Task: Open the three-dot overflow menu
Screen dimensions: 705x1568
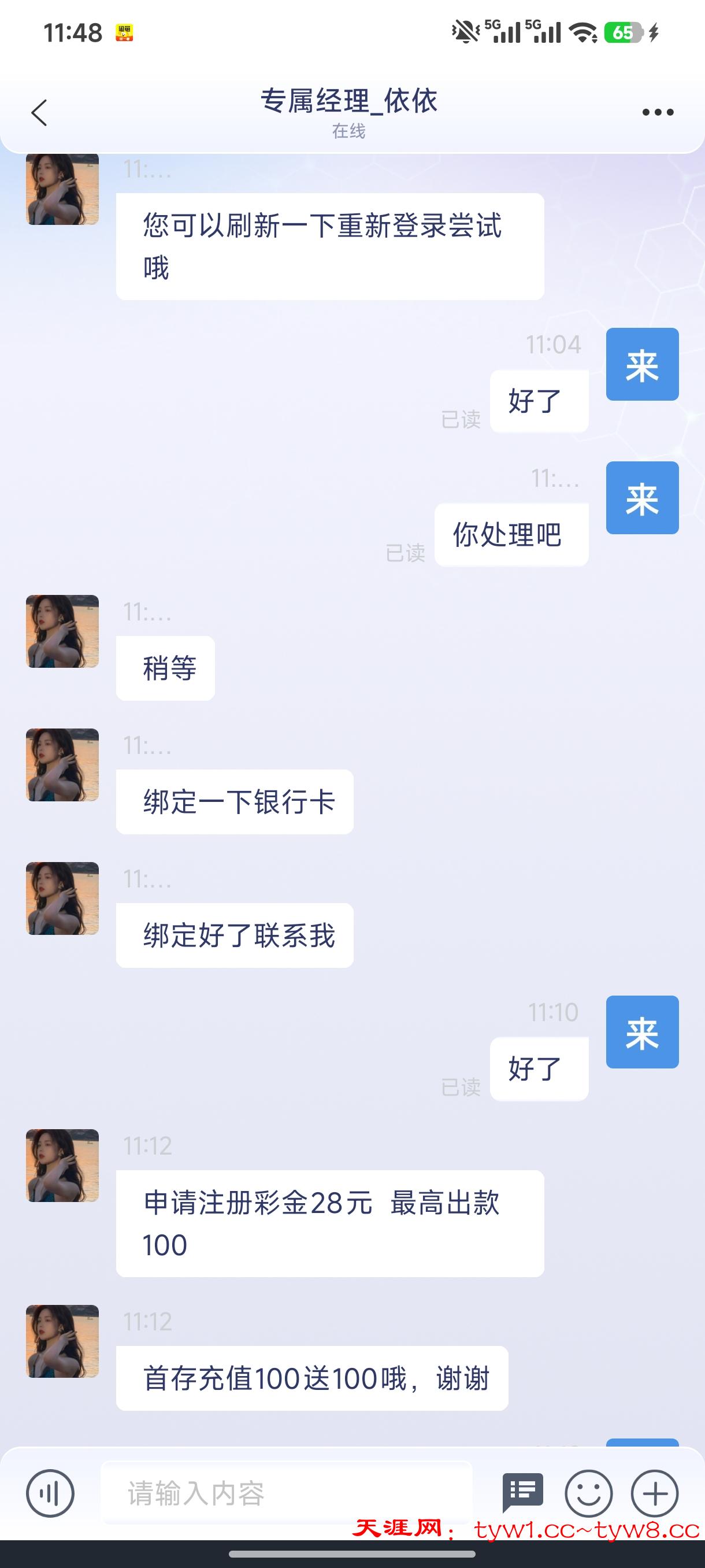Action: tap(658, 113)
